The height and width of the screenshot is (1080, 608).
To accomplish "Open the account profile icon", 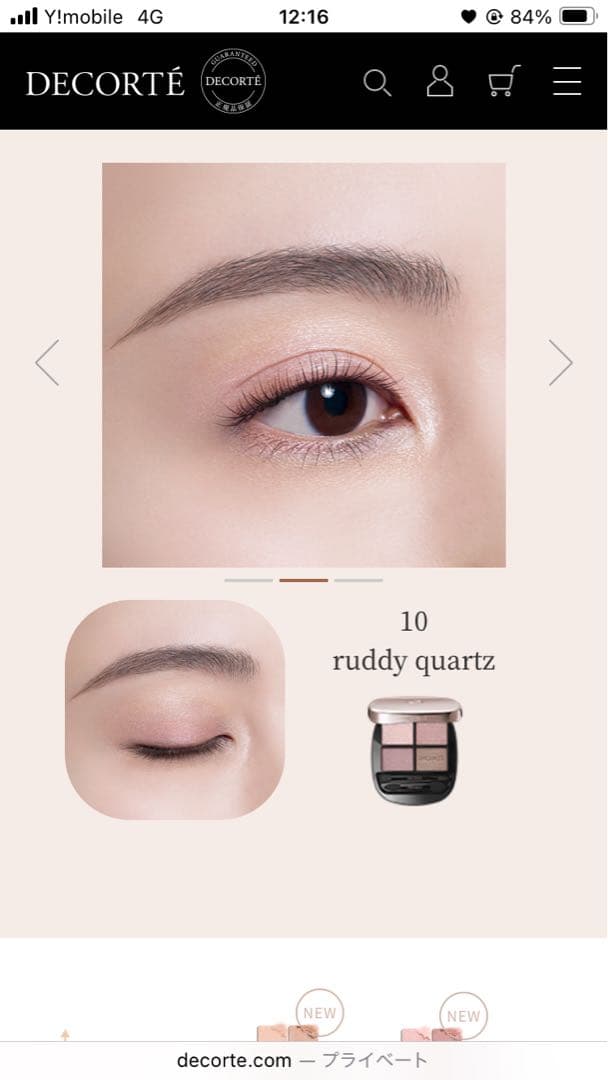I will tap(440, 81).
